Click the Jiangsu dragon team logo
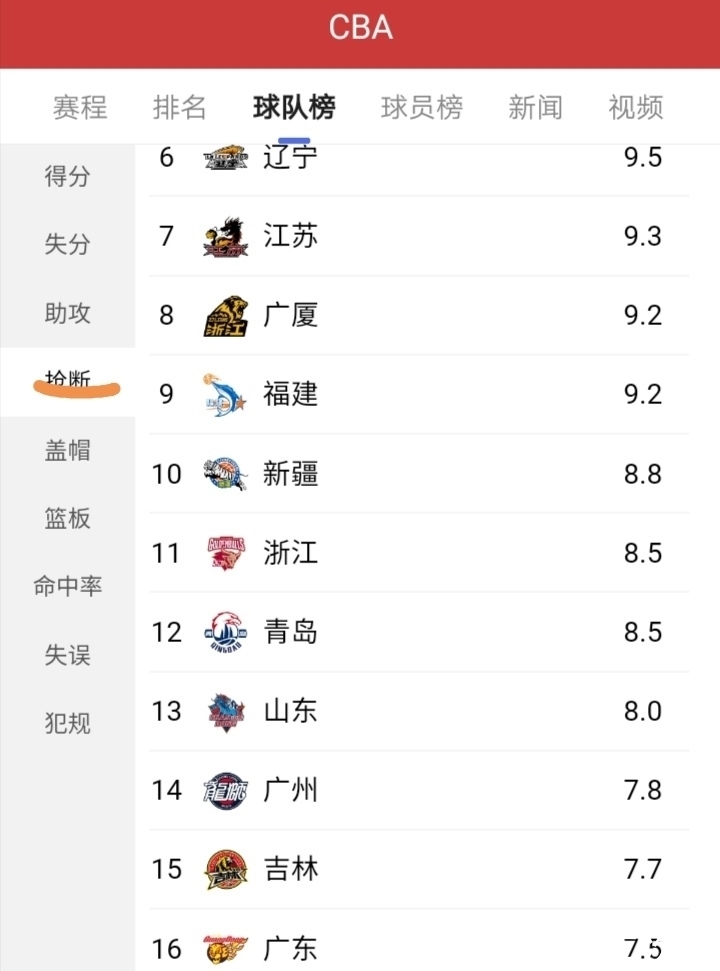This screenshot has height=971, width=720. click(x=224, y=236)
